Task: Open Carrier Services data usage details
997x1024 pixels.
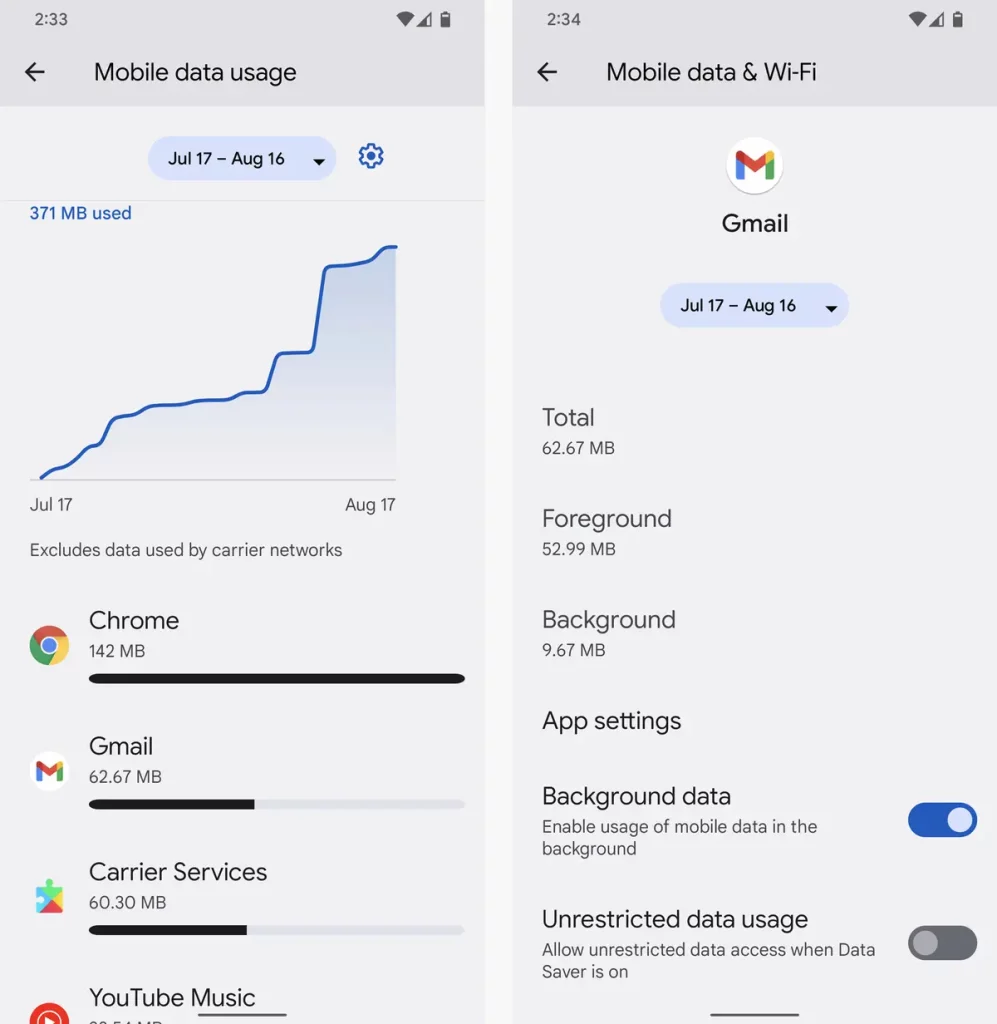Action: pyautogui.click(x=245, y=897)
